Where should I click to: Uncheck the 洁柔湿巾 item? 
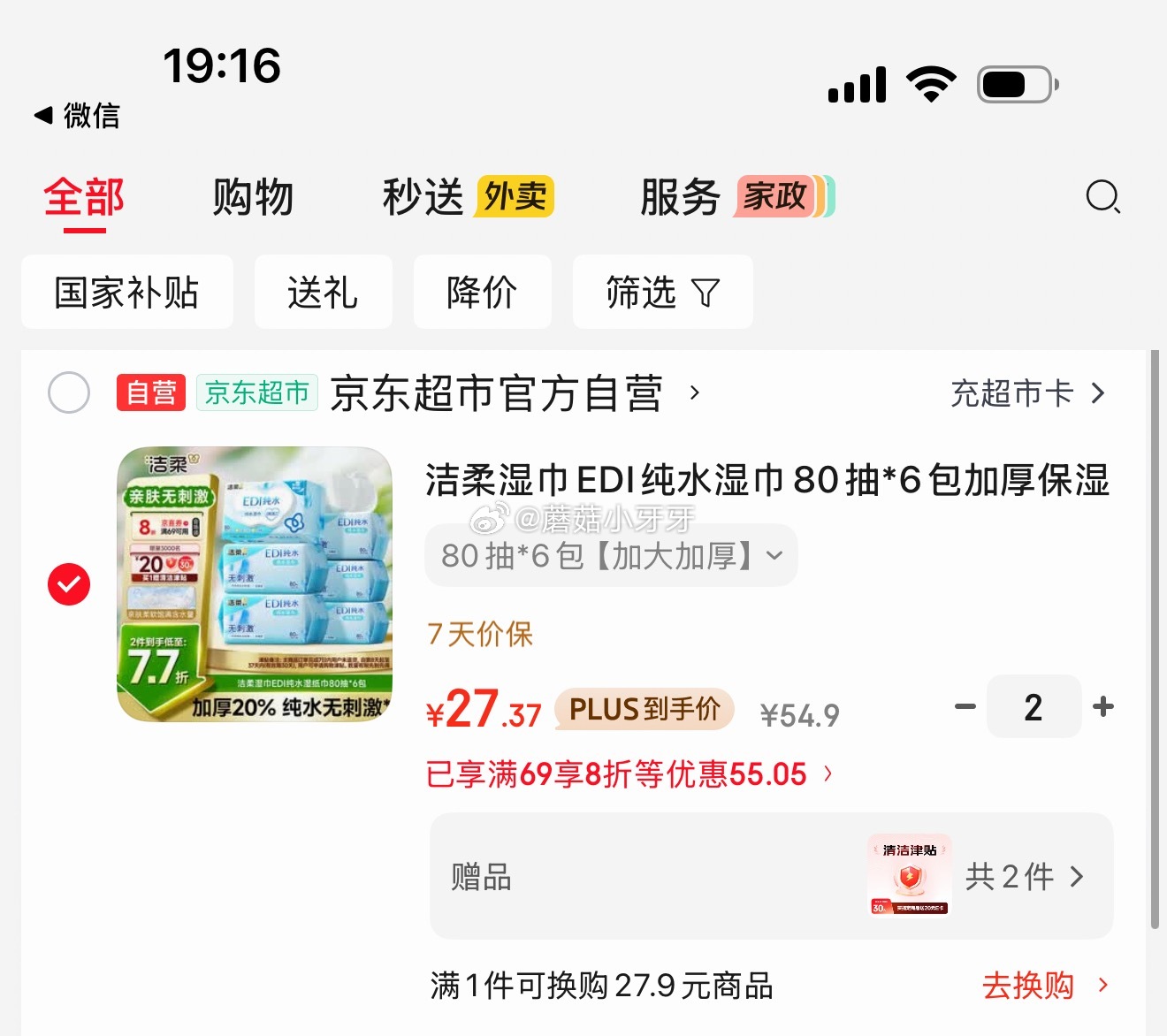(69, 584)
